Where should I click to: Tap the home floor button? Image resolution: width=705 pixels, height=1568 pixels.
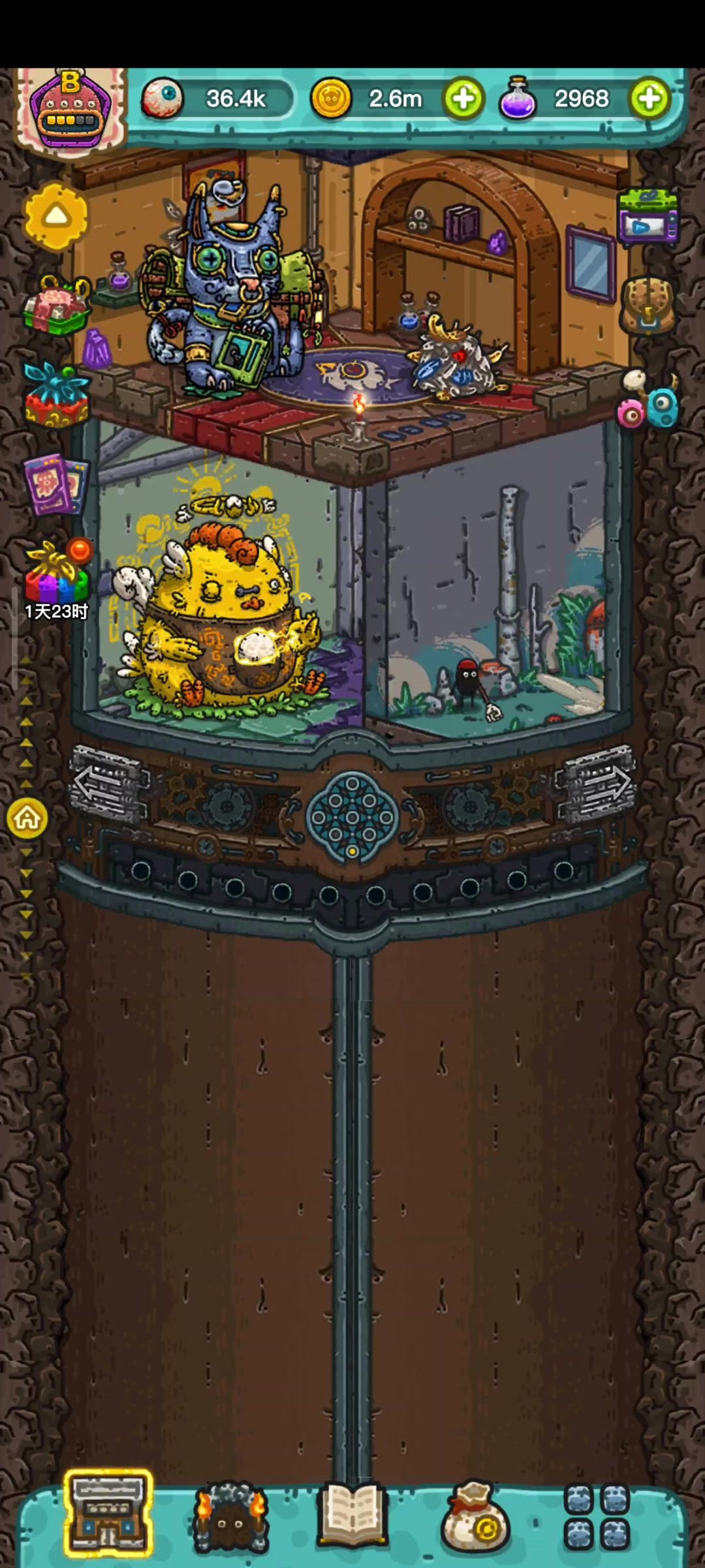(x=27, y=818)
